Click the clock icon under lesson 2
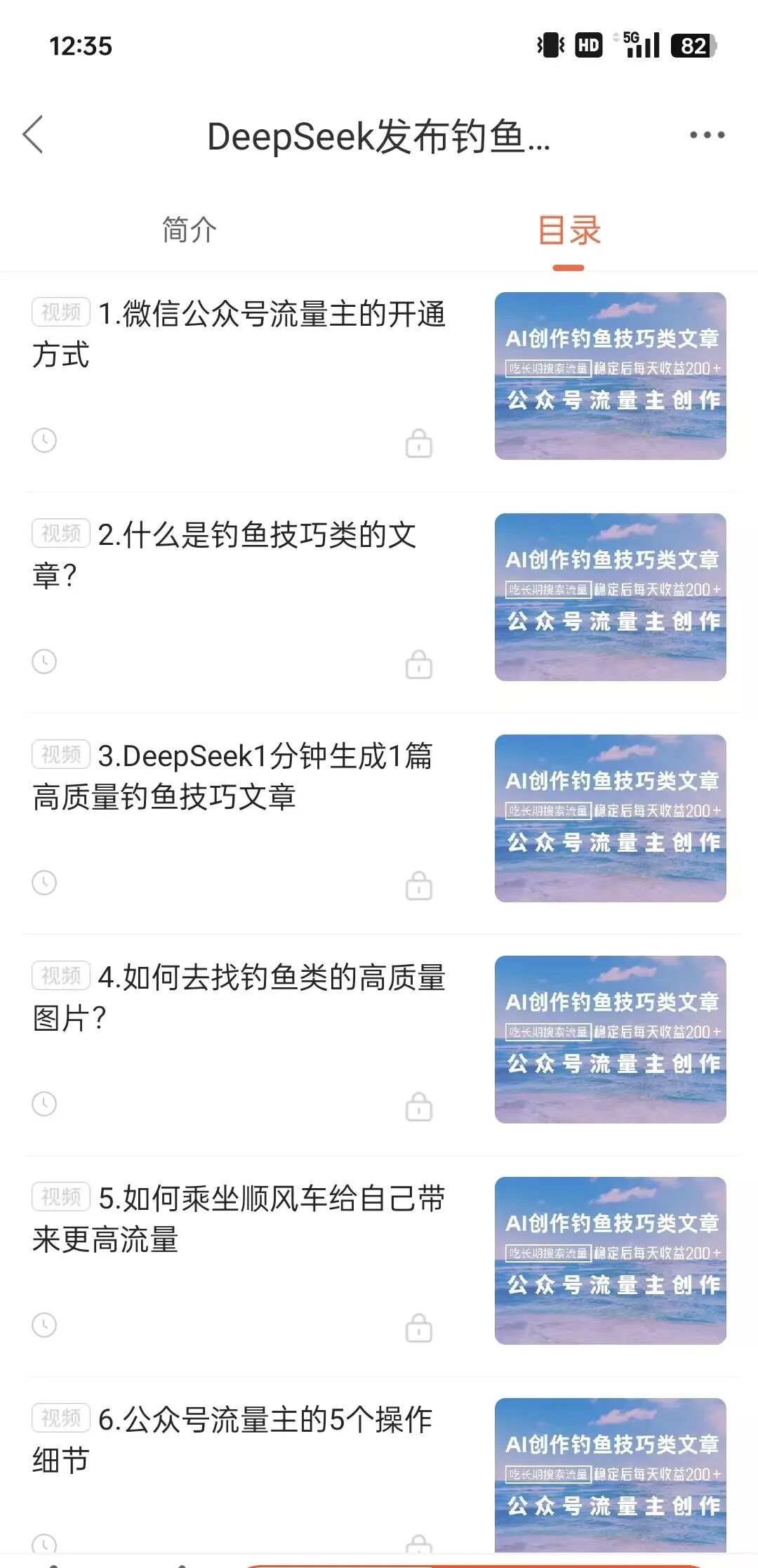Viewport: 758px width, 1568px height. pos(44,660)
